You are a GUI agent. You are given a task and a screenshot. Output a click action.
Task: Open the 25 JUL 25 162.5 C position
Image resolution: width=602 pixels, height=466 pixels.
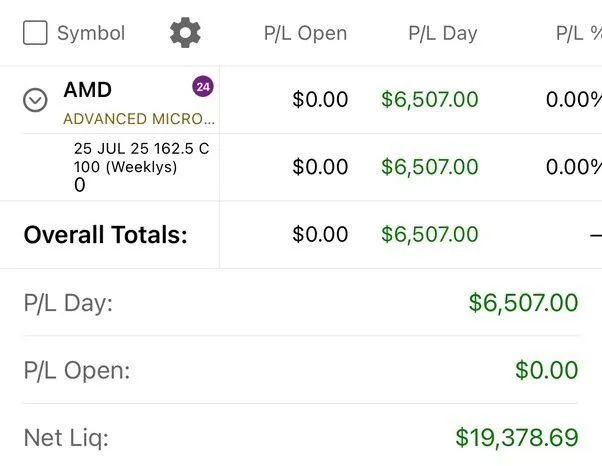tap(140, 166)
